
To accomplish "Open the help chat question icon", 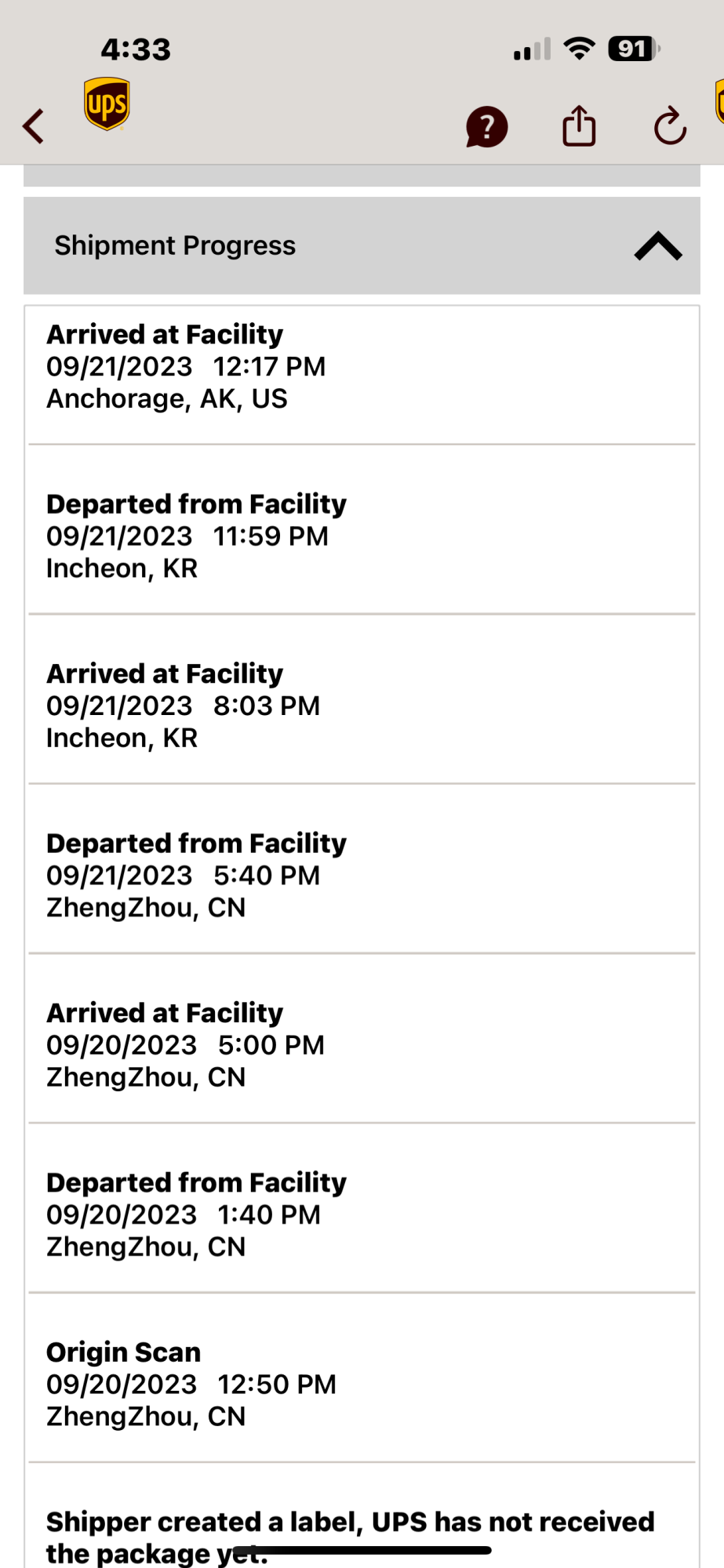I will coord(486,127).
